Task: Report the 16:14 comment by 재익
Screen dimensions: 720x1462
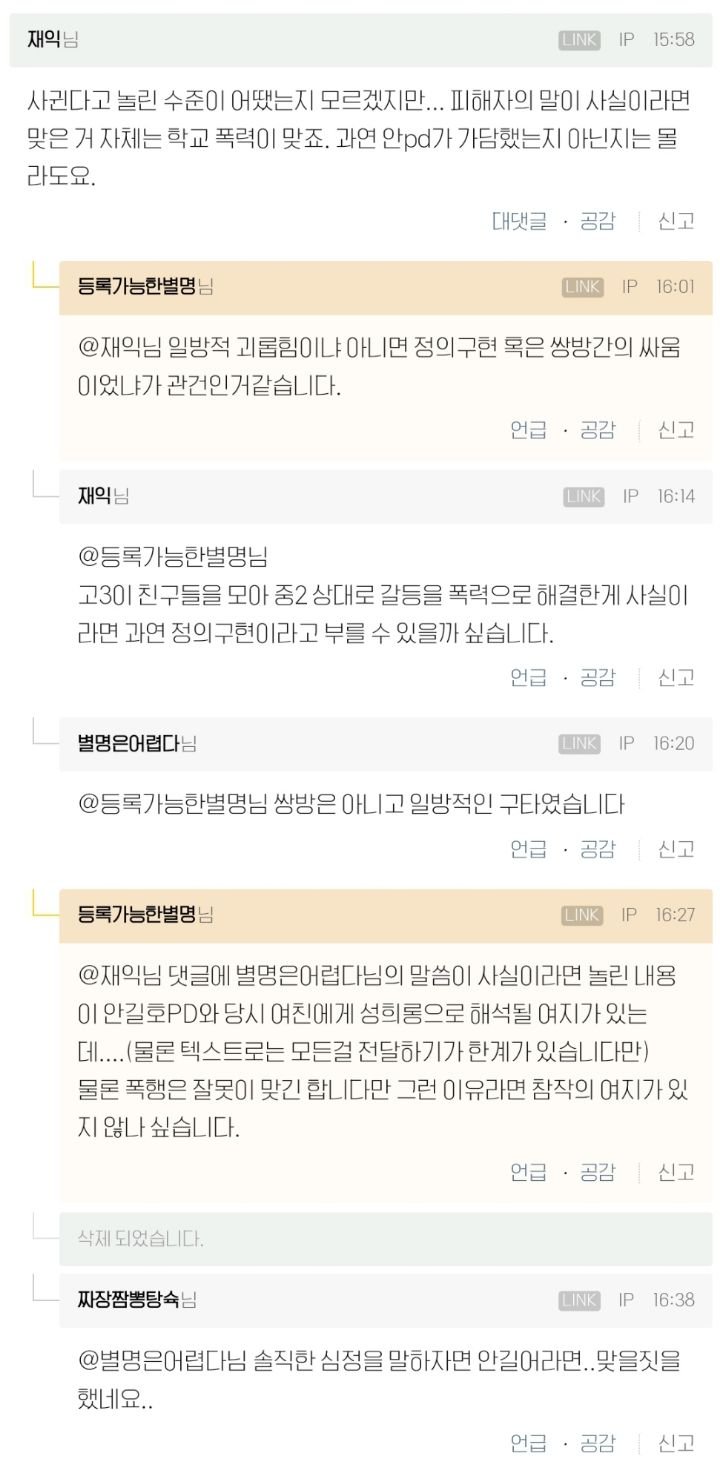Action: [676, 677]
